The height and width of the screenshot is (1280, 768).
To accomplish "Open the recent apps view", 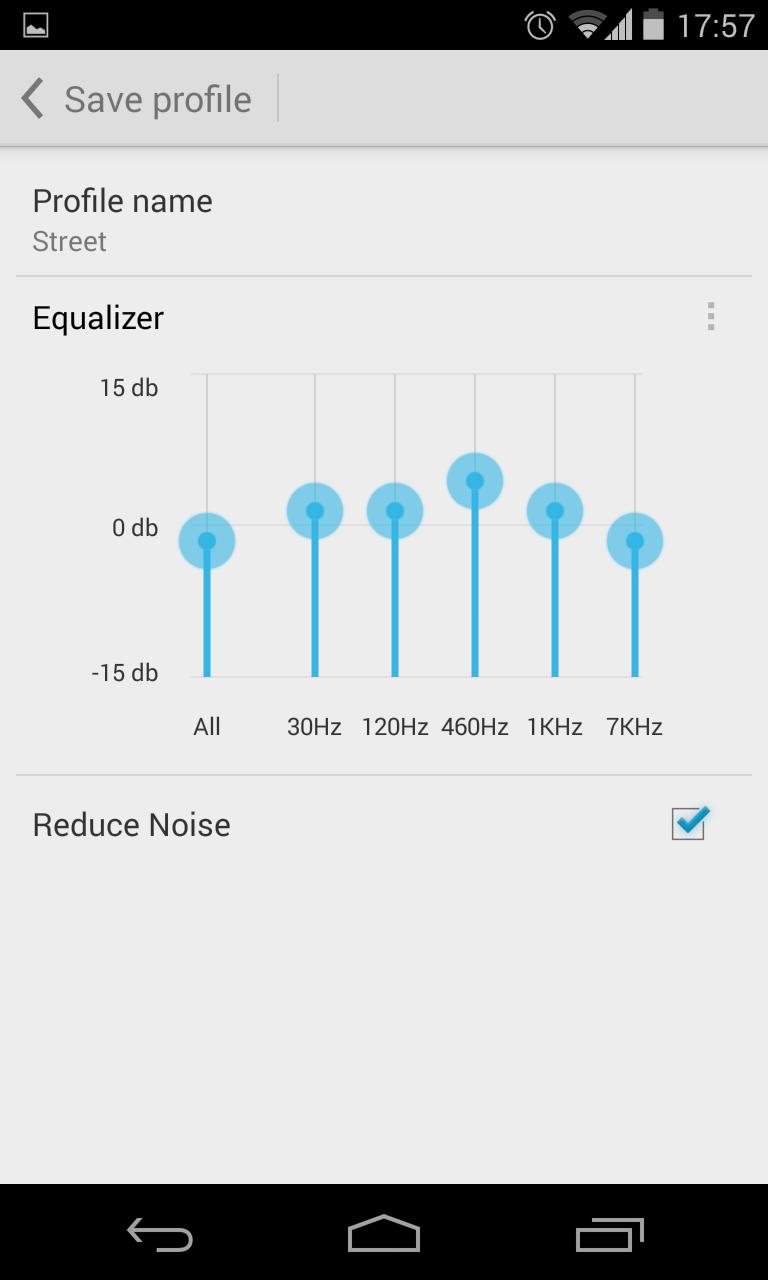I will pyautogui.click(x=610, y=1234).
